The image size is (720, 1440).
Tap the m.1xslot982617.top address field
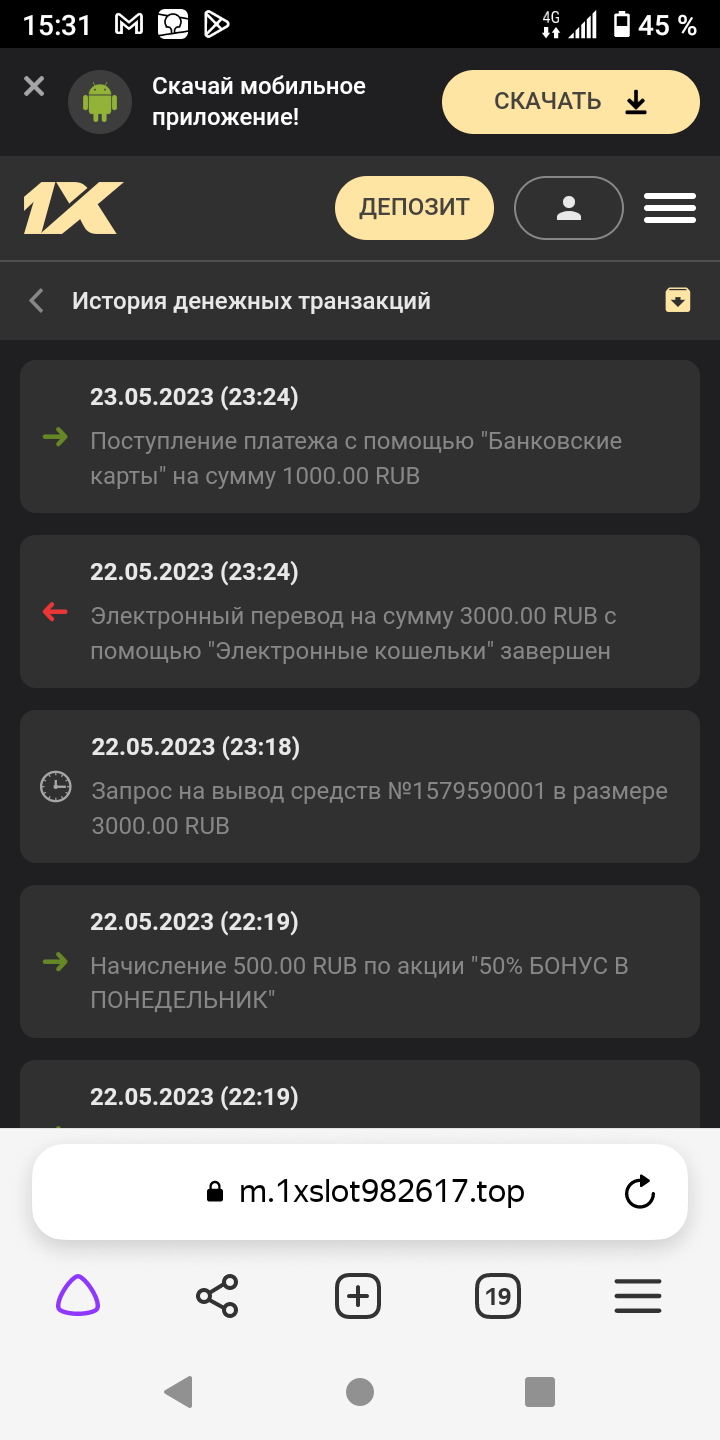[x=360, y=1192]
